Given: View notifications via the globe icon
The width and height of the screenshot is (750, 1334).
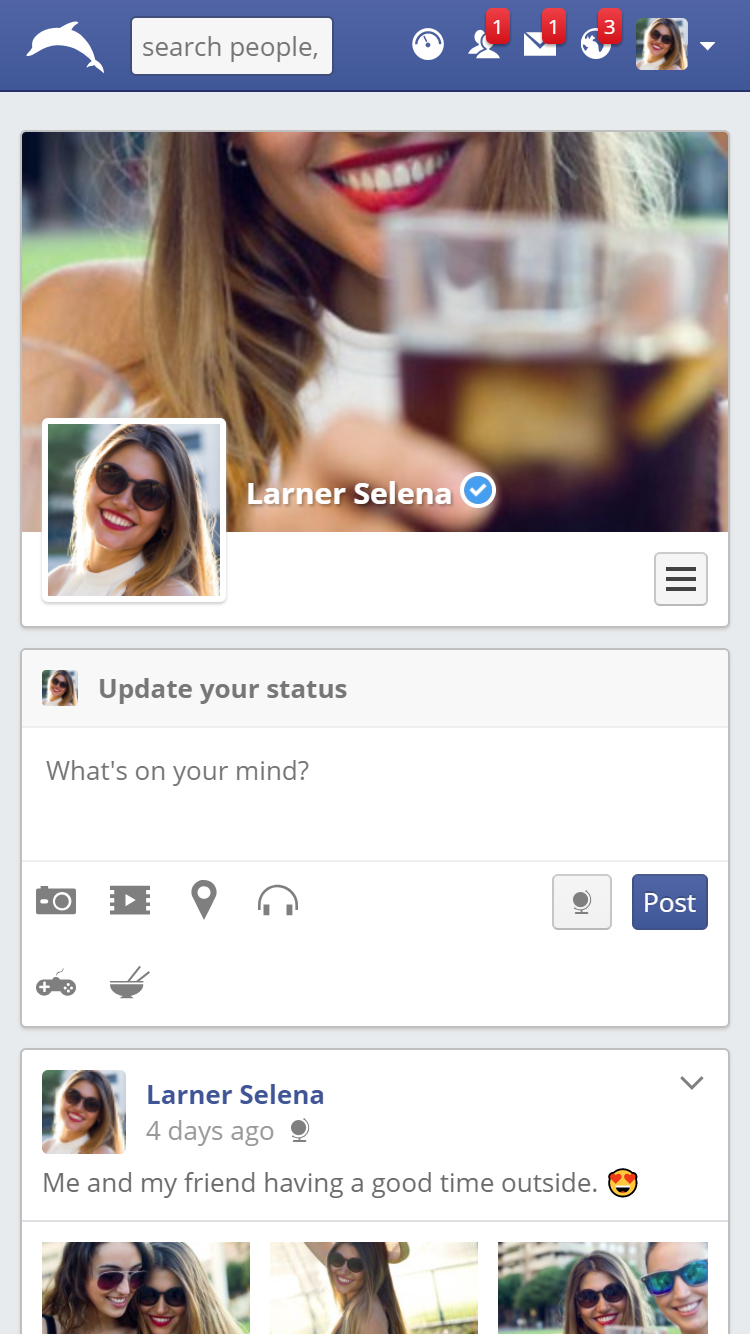Looking at the screenshot, I should [x=596, y=45].
